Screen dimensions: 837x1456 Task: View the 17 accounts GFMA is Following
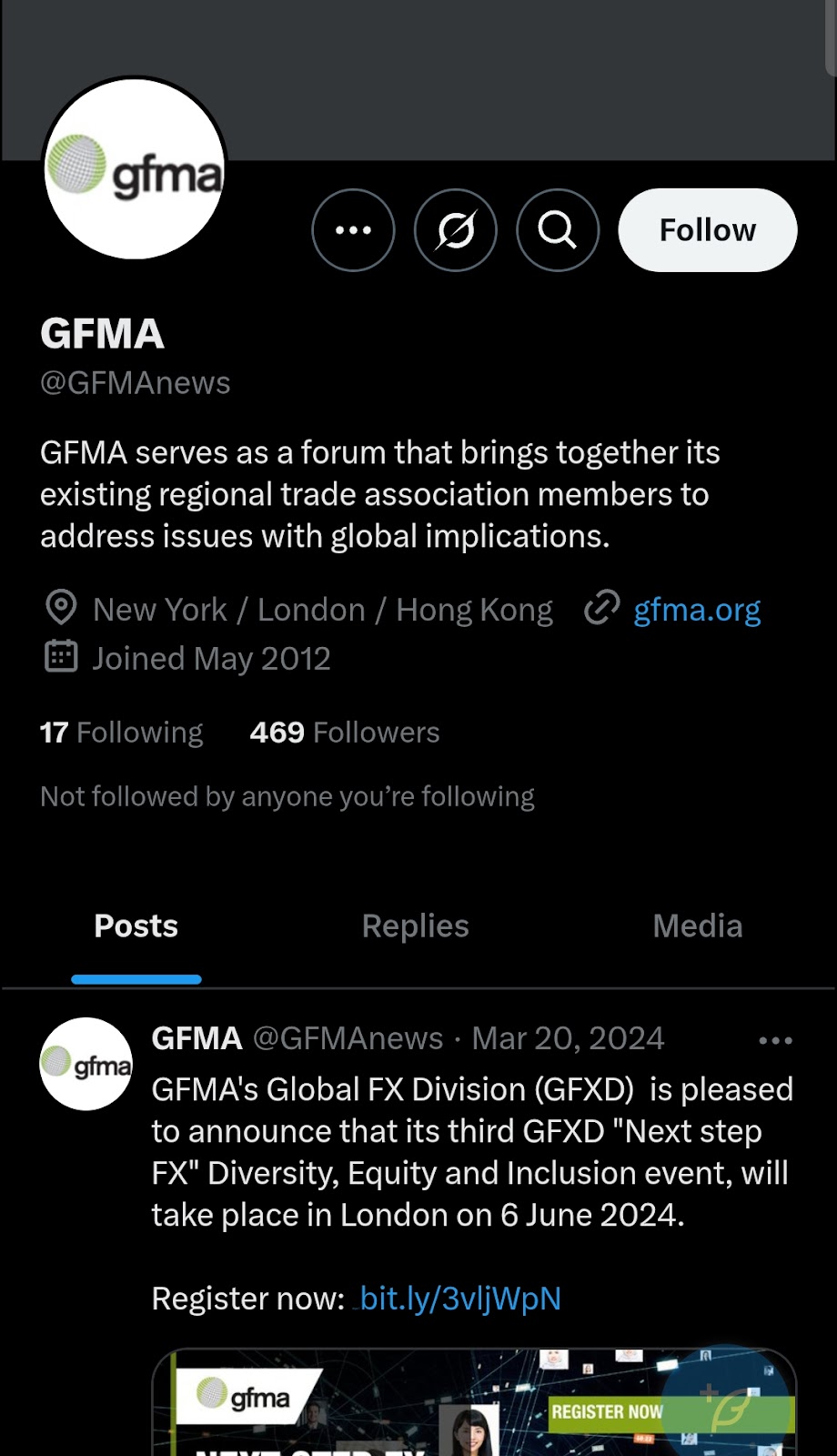coord(121,732)
